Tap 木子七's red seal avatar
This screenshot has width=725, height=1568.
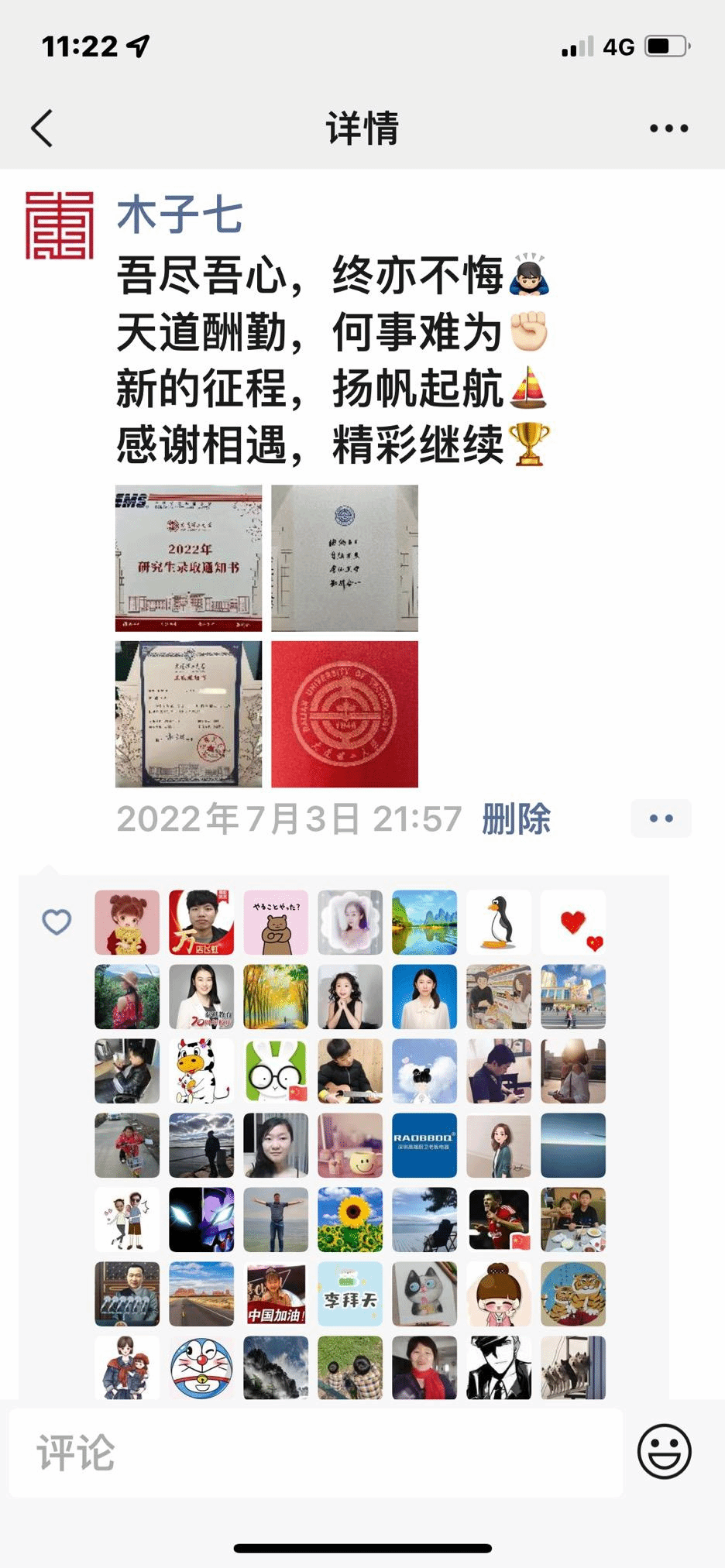coord(59,225)
